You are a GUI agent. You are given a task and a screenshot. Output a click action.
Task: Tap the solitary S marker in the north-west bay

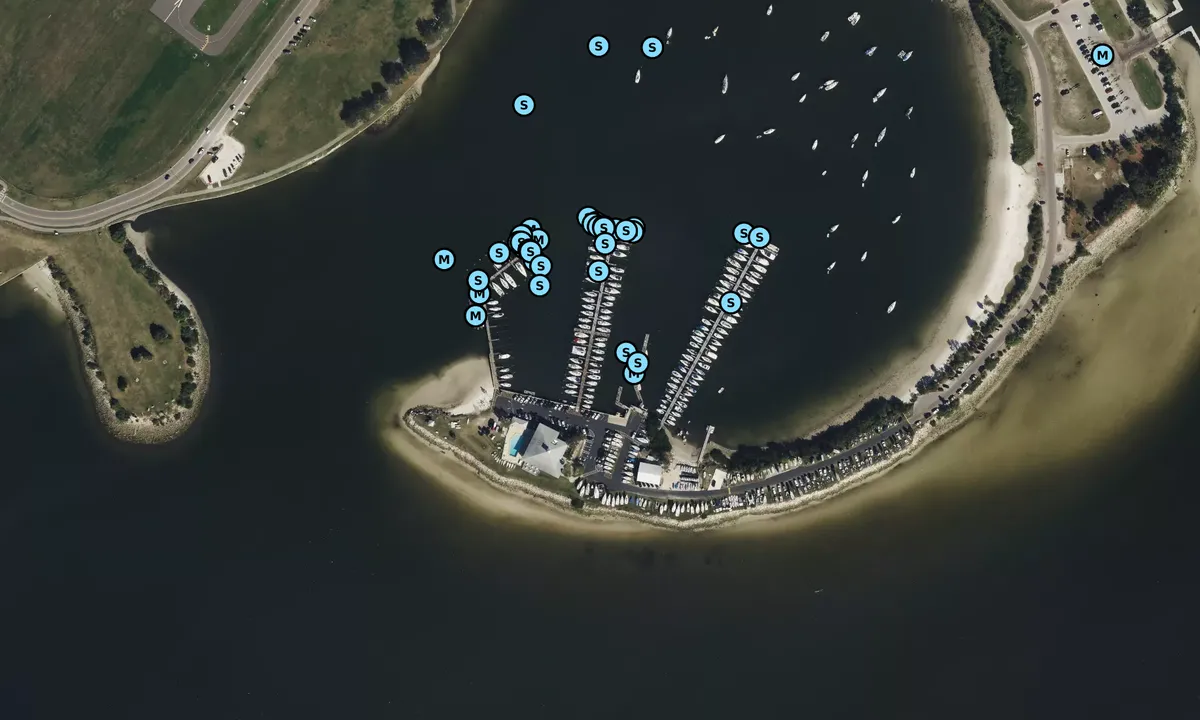click(x=523, y=104)
